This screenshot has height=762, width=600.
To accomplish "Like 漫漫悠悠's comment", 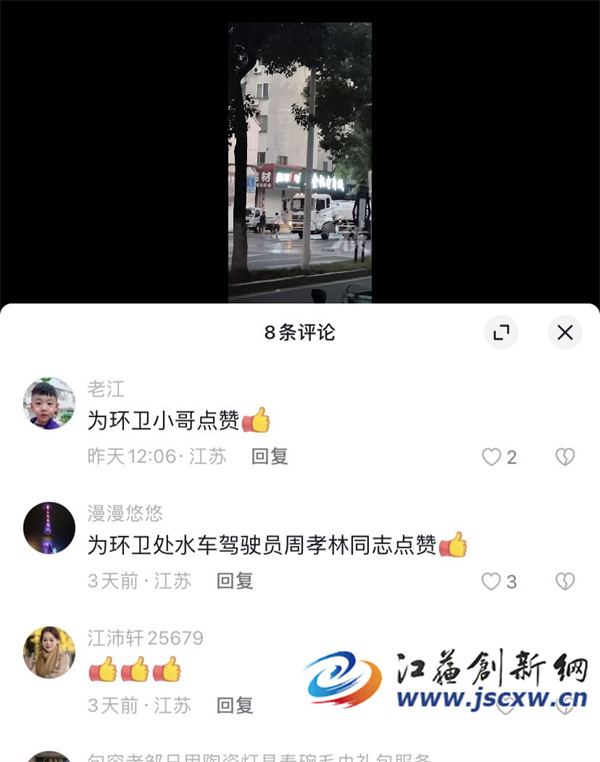I will click(491, 581).
